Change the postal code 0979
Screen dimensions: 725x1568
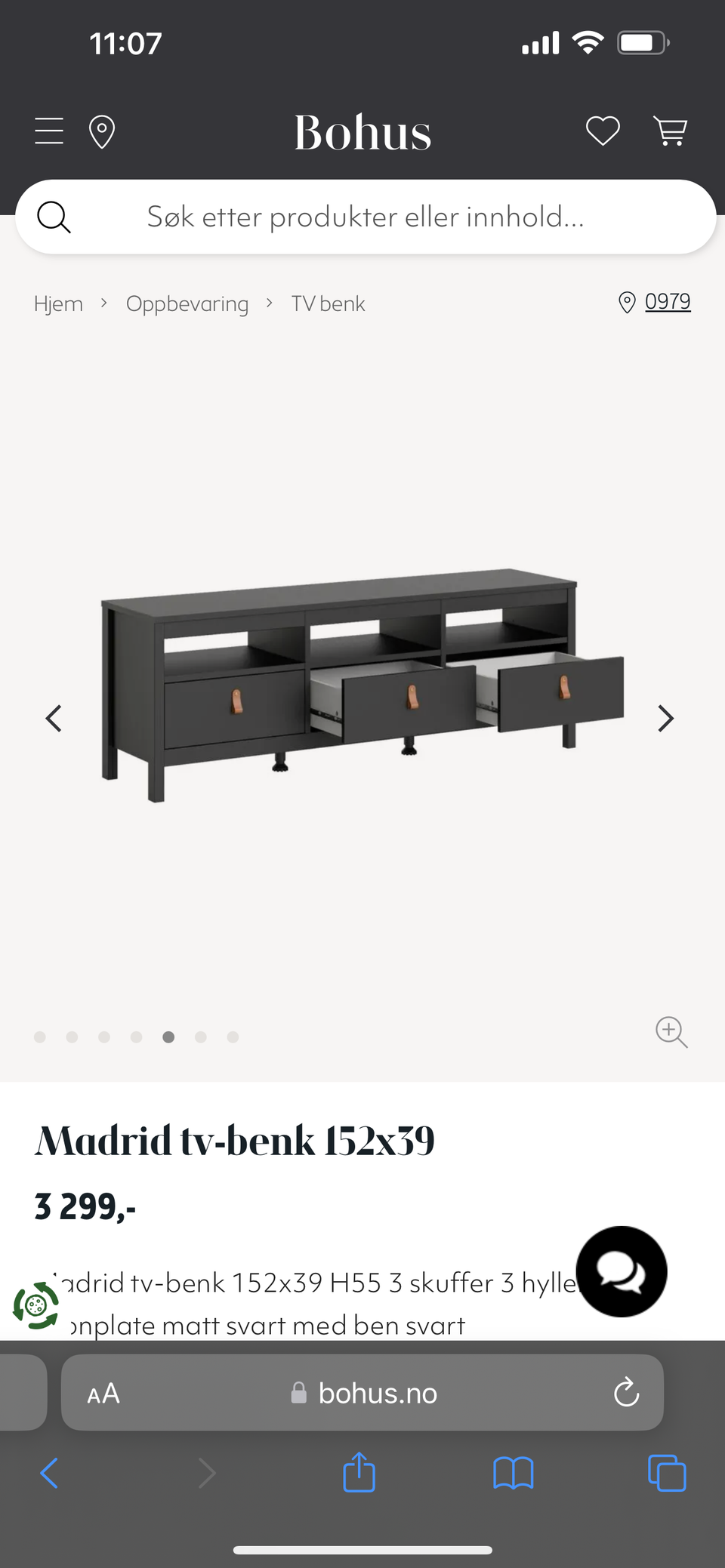[667, 302]
